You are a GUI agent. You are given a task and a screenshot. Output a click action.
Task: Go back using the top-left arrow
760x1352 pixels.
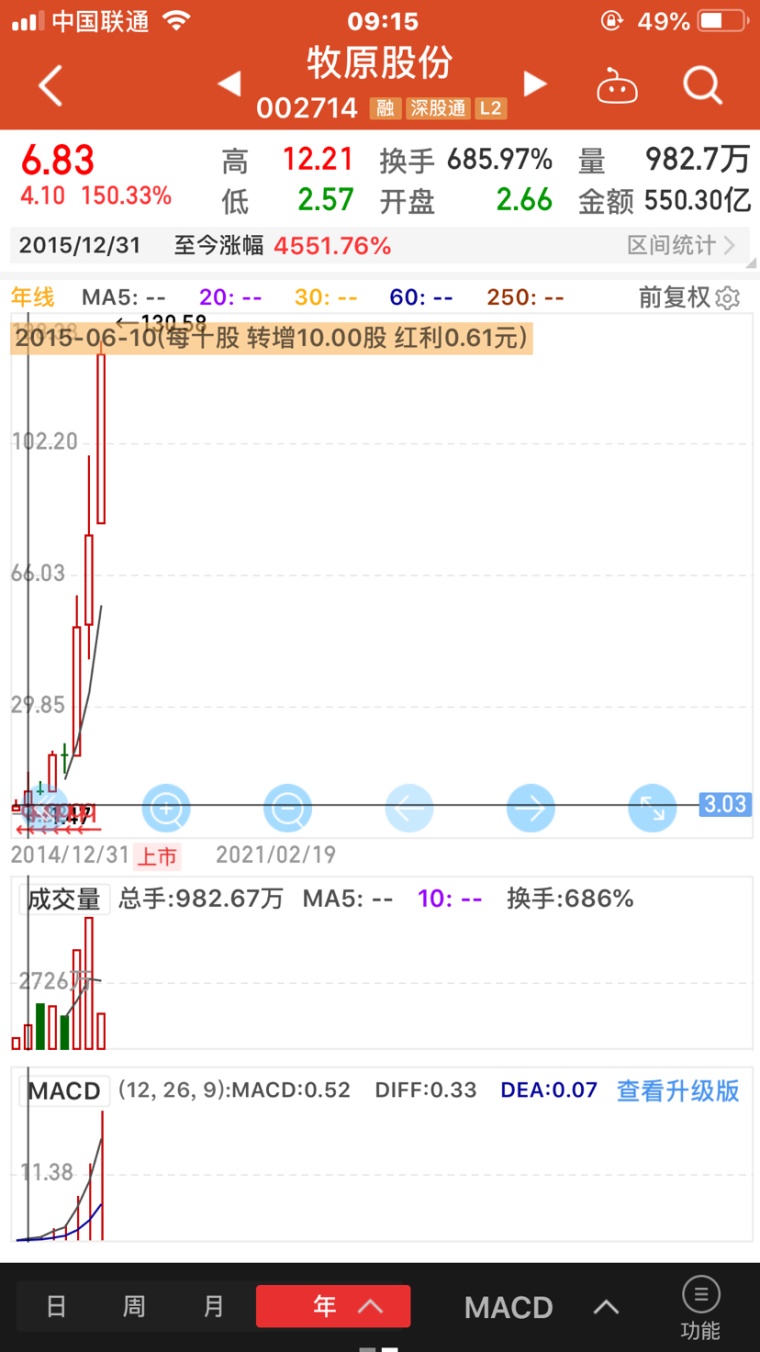click(x=50, y=86)
